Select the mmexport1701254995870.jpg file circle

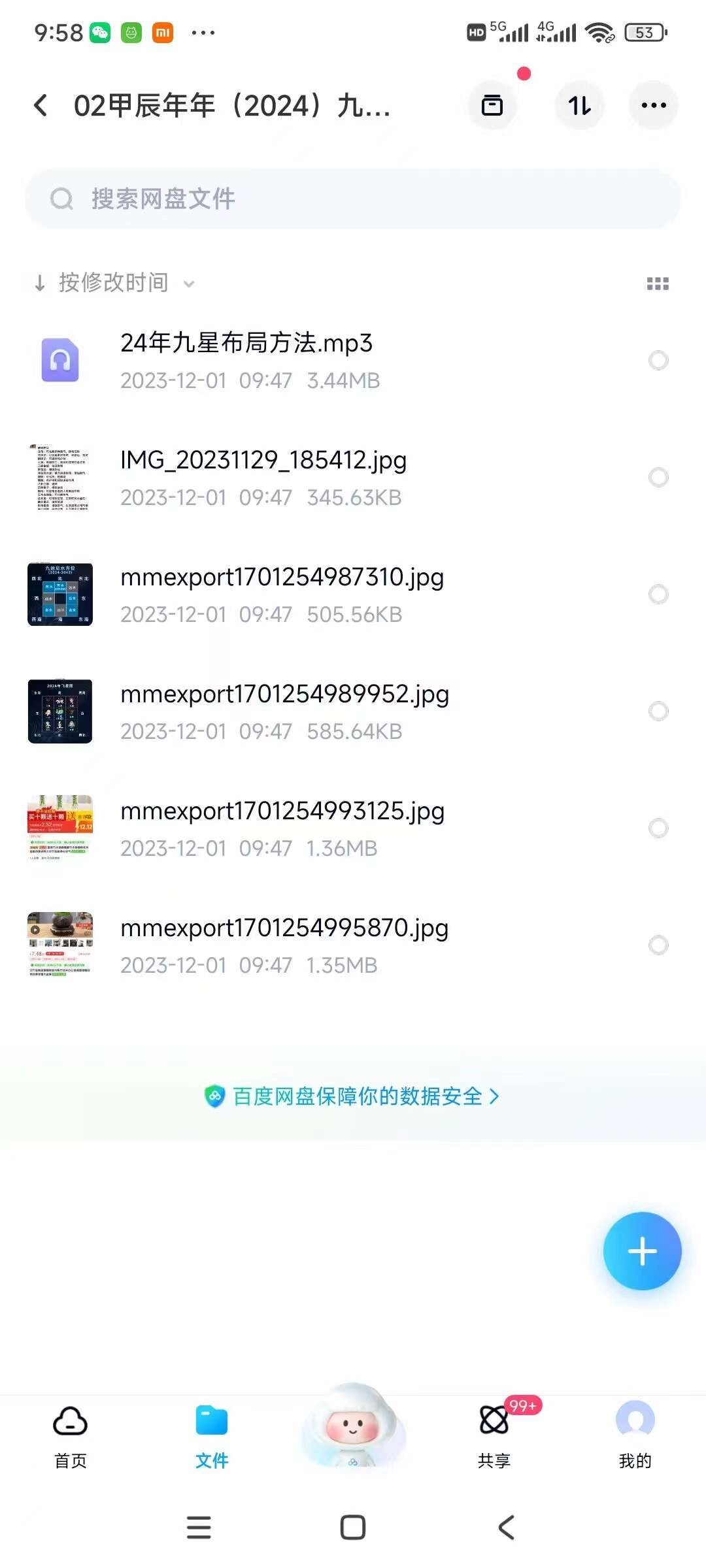(x=658, y=945)
